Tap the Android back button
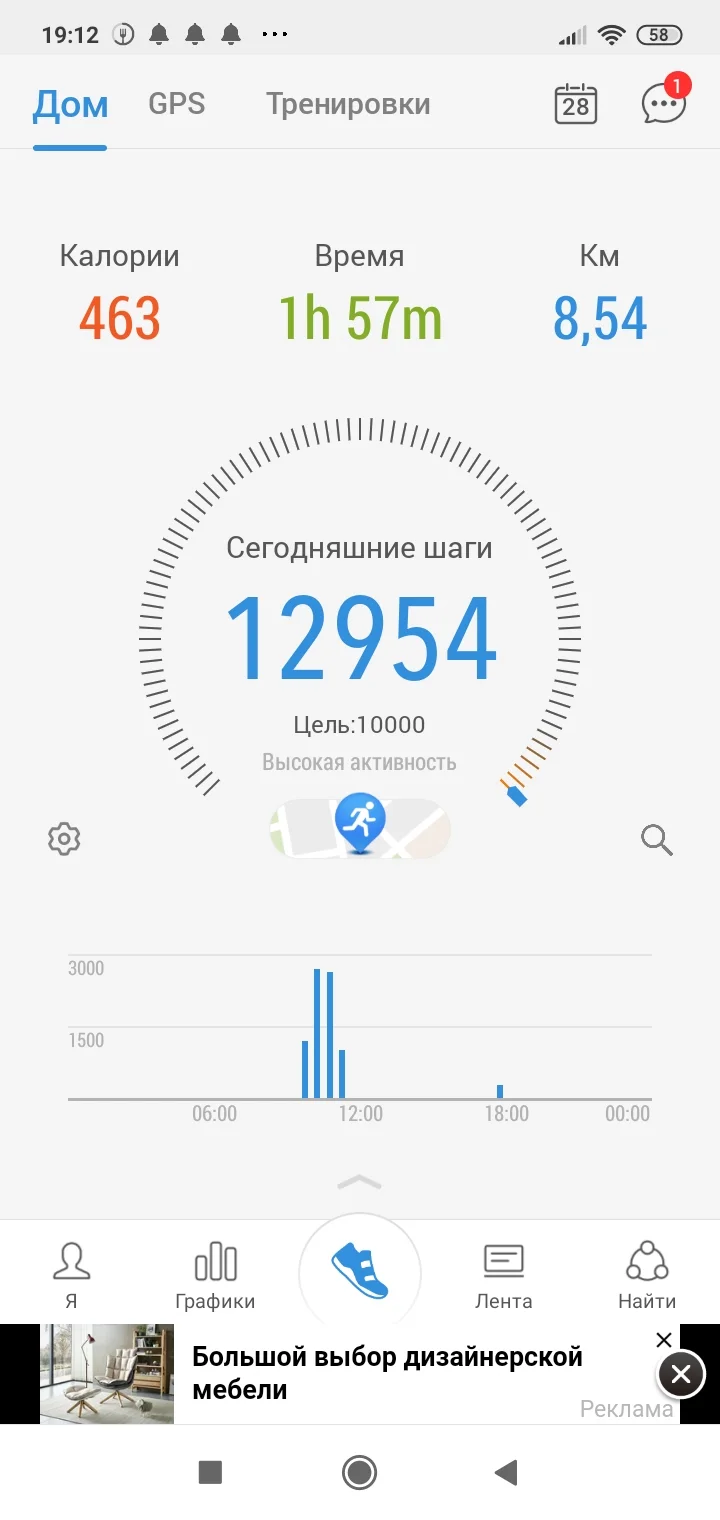The height and width of the screenshot is (1520, 720). [x=506, y=1472]
